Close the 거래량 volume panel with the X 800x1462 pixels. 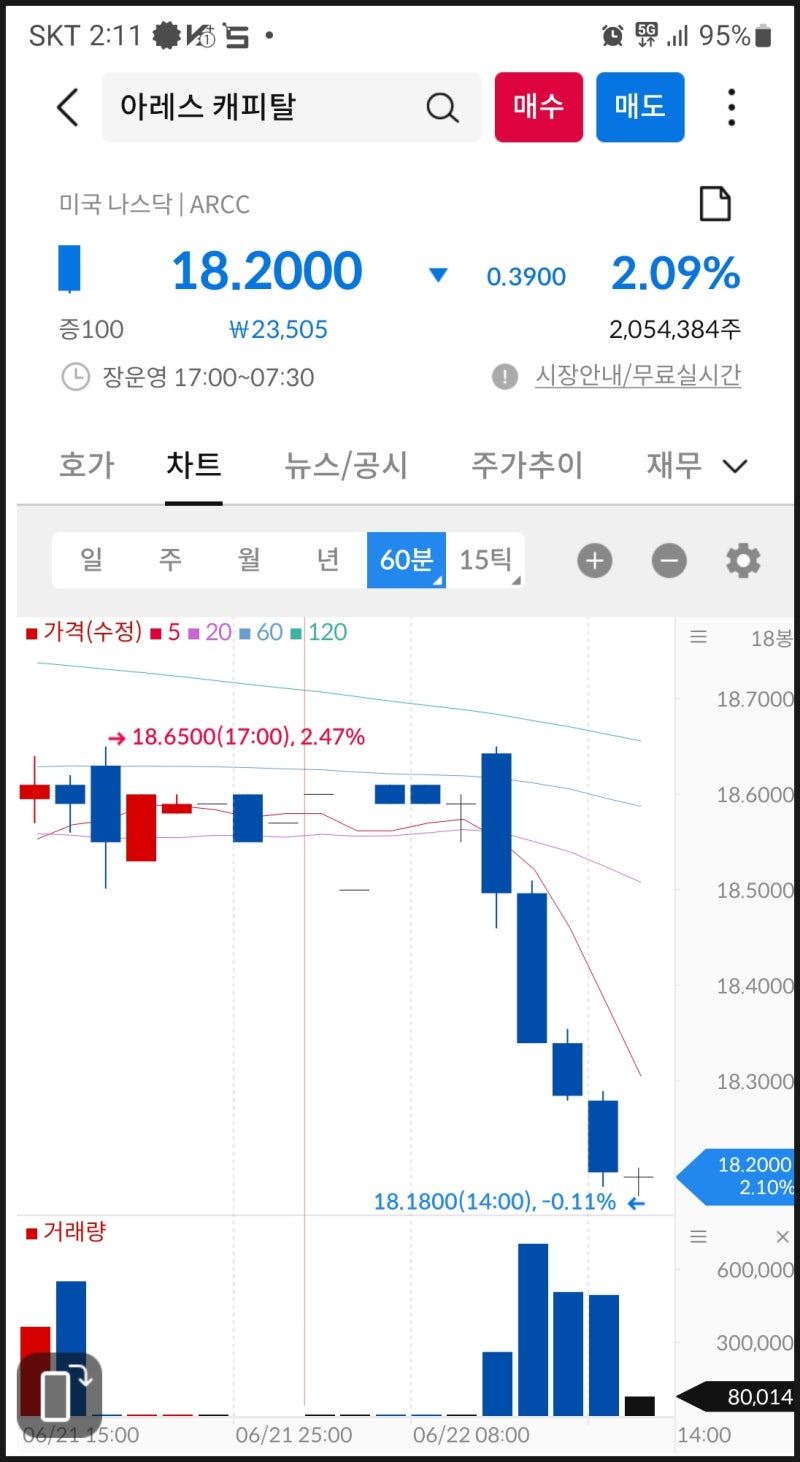click(x=784, y=1236)
